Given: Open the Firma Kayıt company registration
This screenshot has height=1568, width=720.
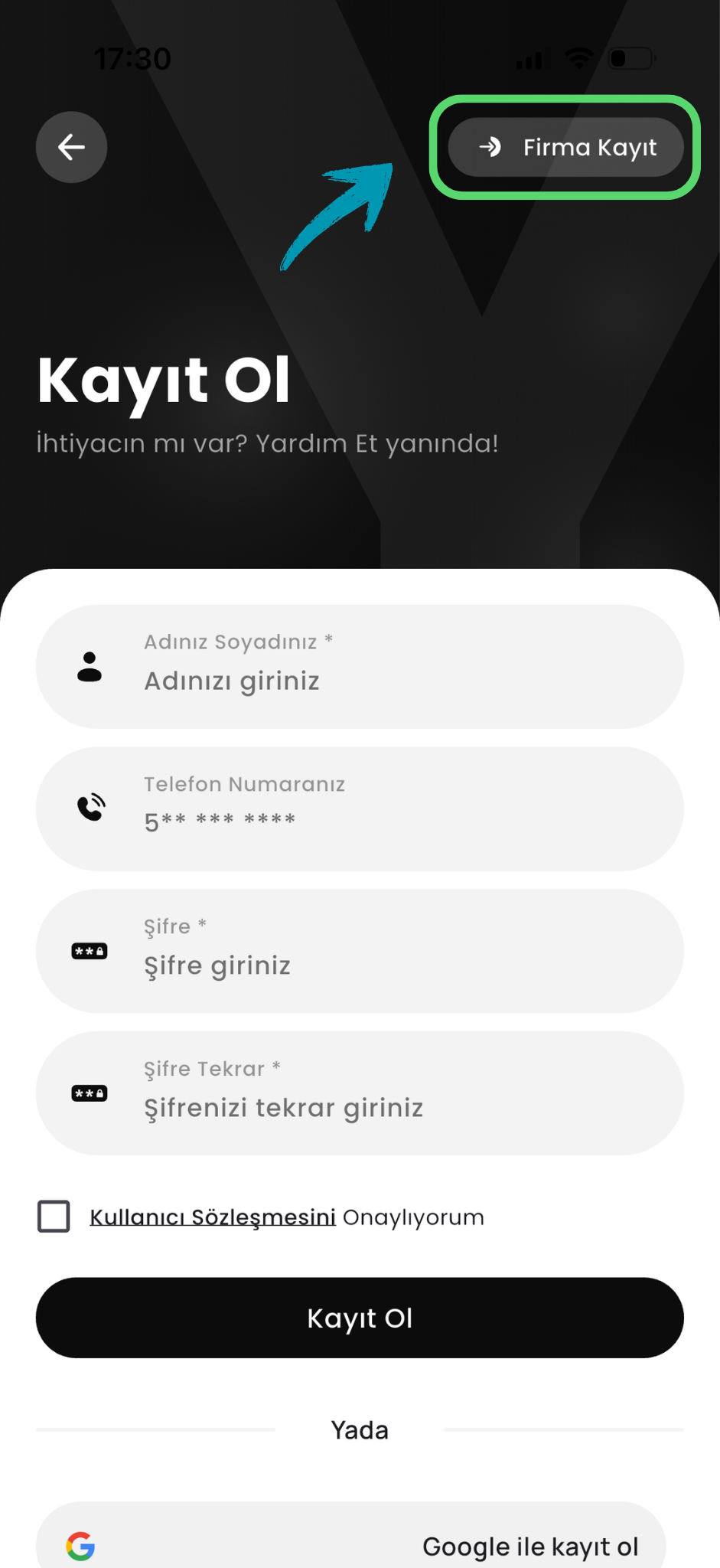Looking at the screenshot, I should (x=565, y=147).
